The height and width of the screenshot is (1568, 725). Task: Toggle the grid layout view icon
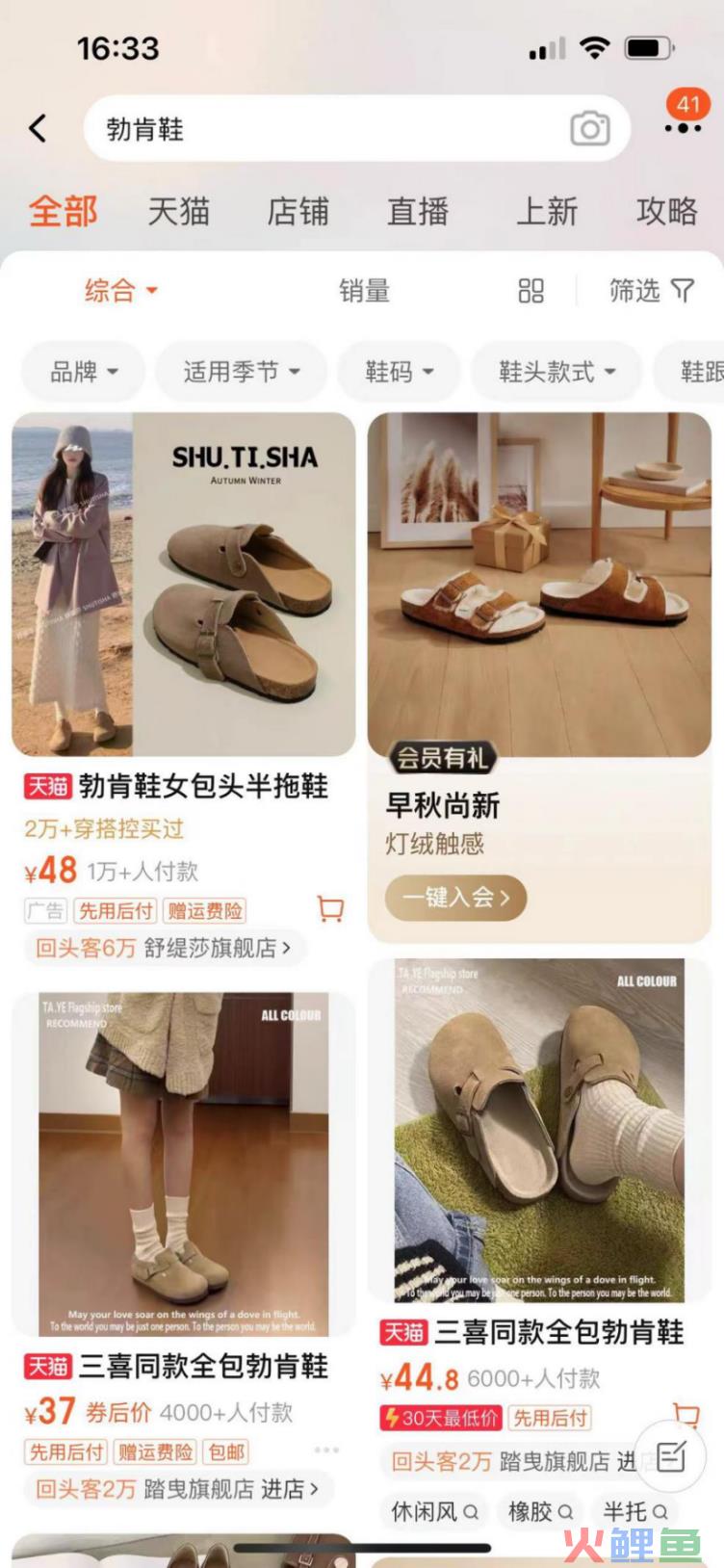531,290
